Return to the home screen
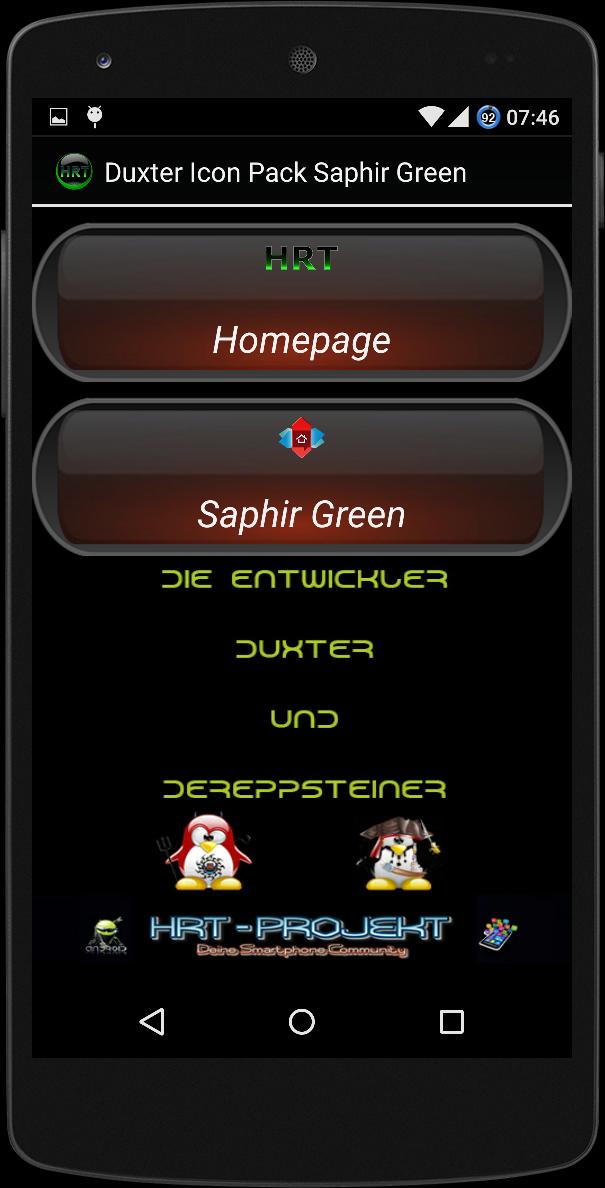605x1188 pixels. [301, 1021]
